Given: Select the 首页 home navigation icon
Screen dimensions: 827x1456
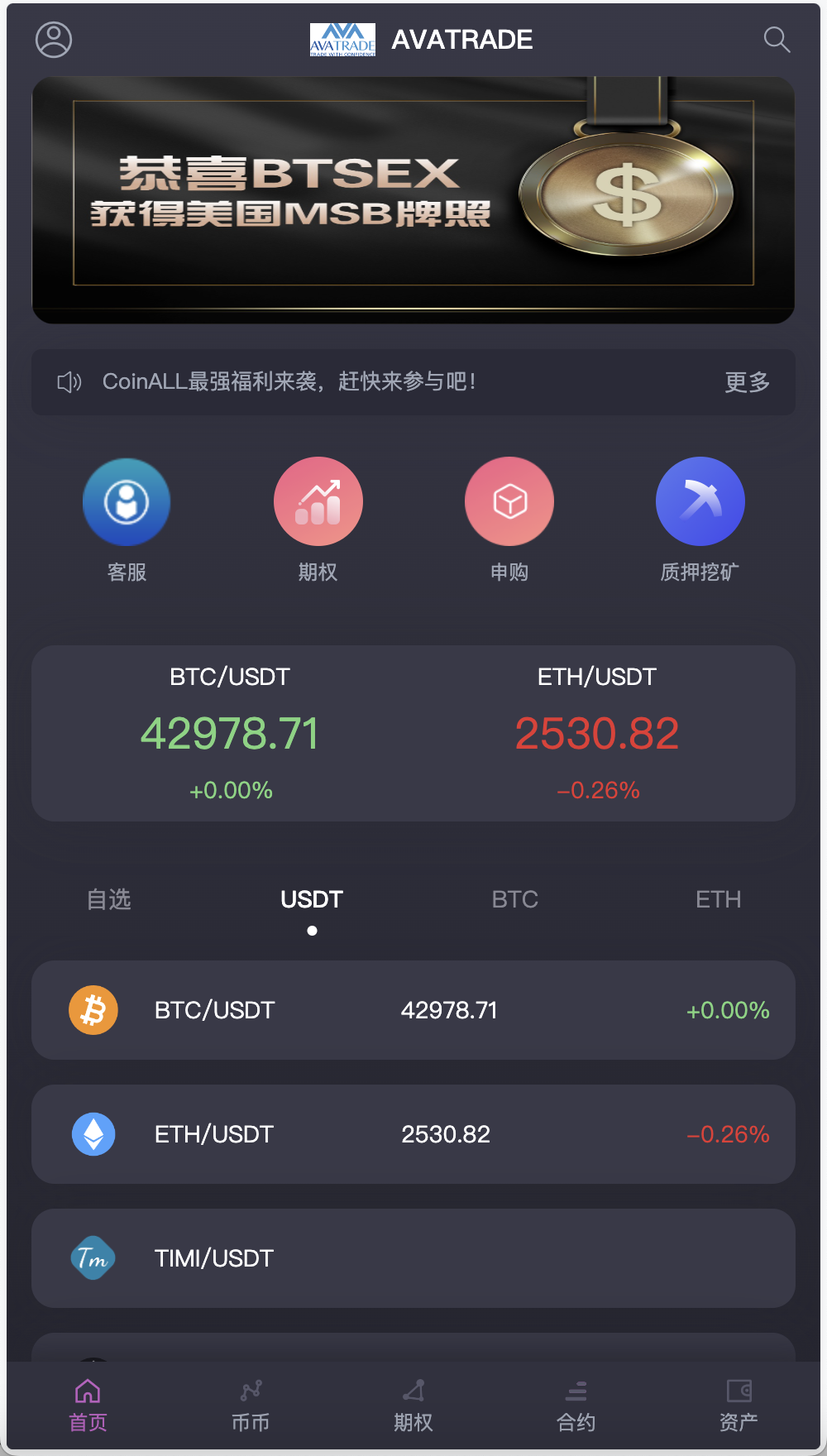Looking at the screenshot, I should pyautogui.click(x=87, y=1404).
